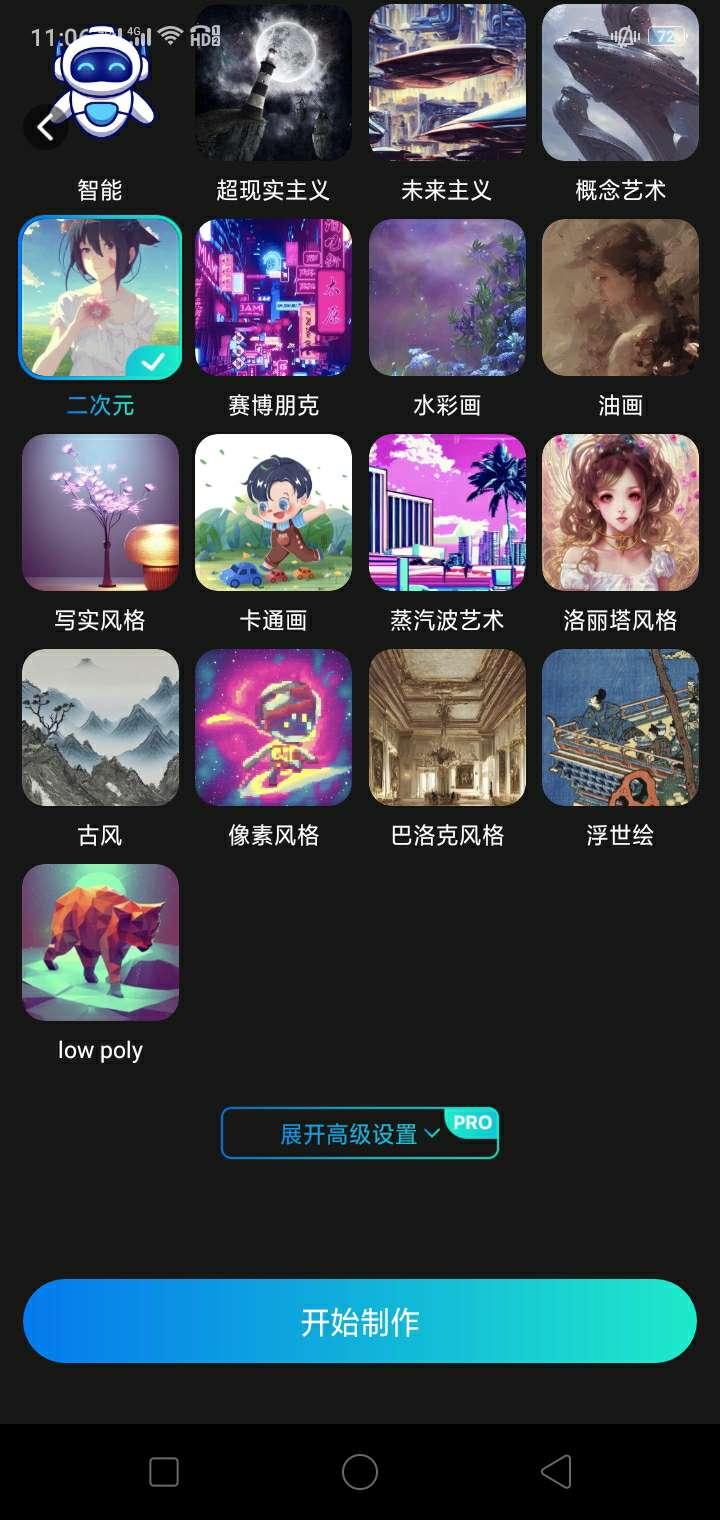The height and width of the screenshot is (1520, 720).
Task: Deselect the checked 二次元 style
Action: [100, 297]
